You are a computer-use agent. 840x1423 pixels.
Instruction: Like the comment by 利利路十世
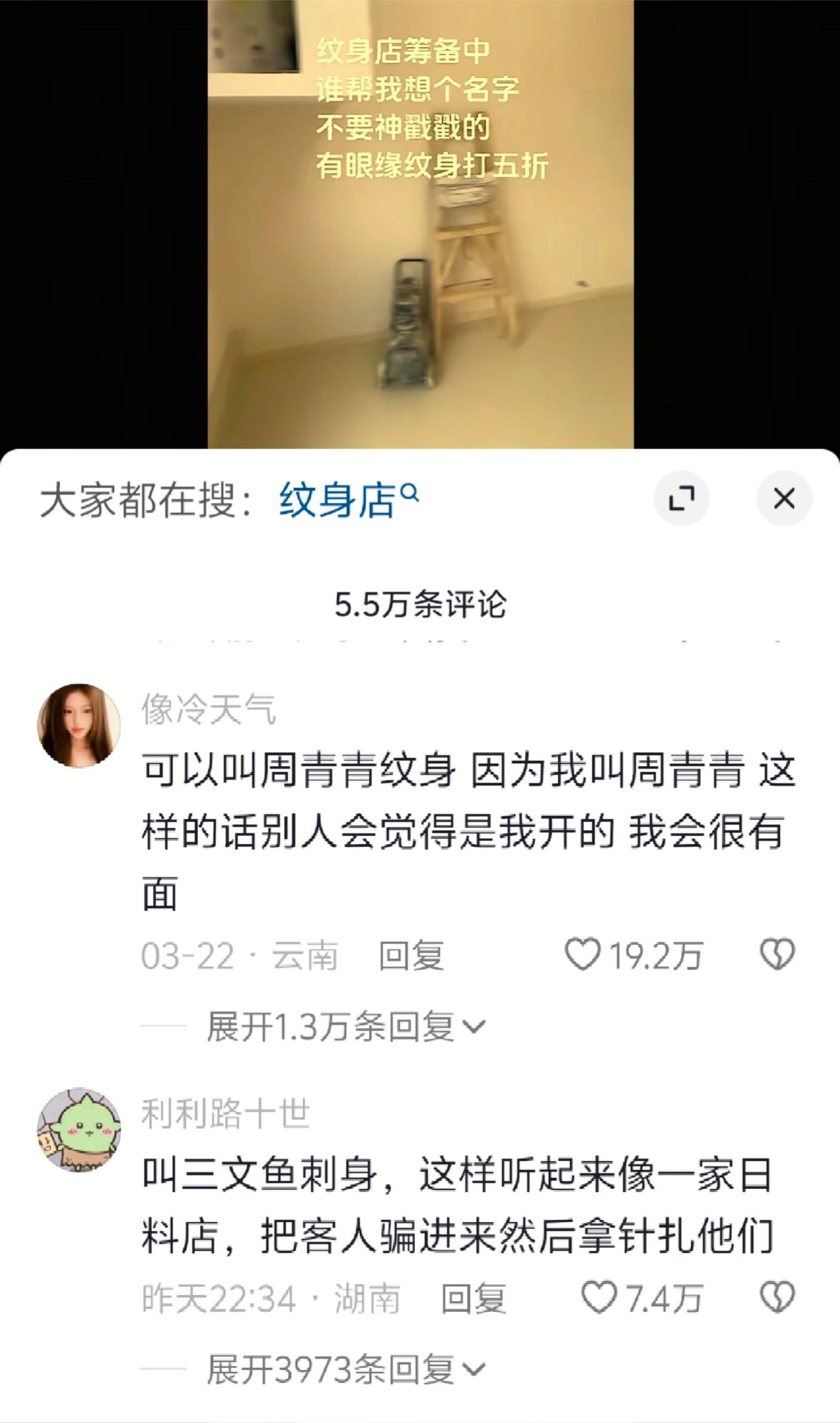point(599,1297)
